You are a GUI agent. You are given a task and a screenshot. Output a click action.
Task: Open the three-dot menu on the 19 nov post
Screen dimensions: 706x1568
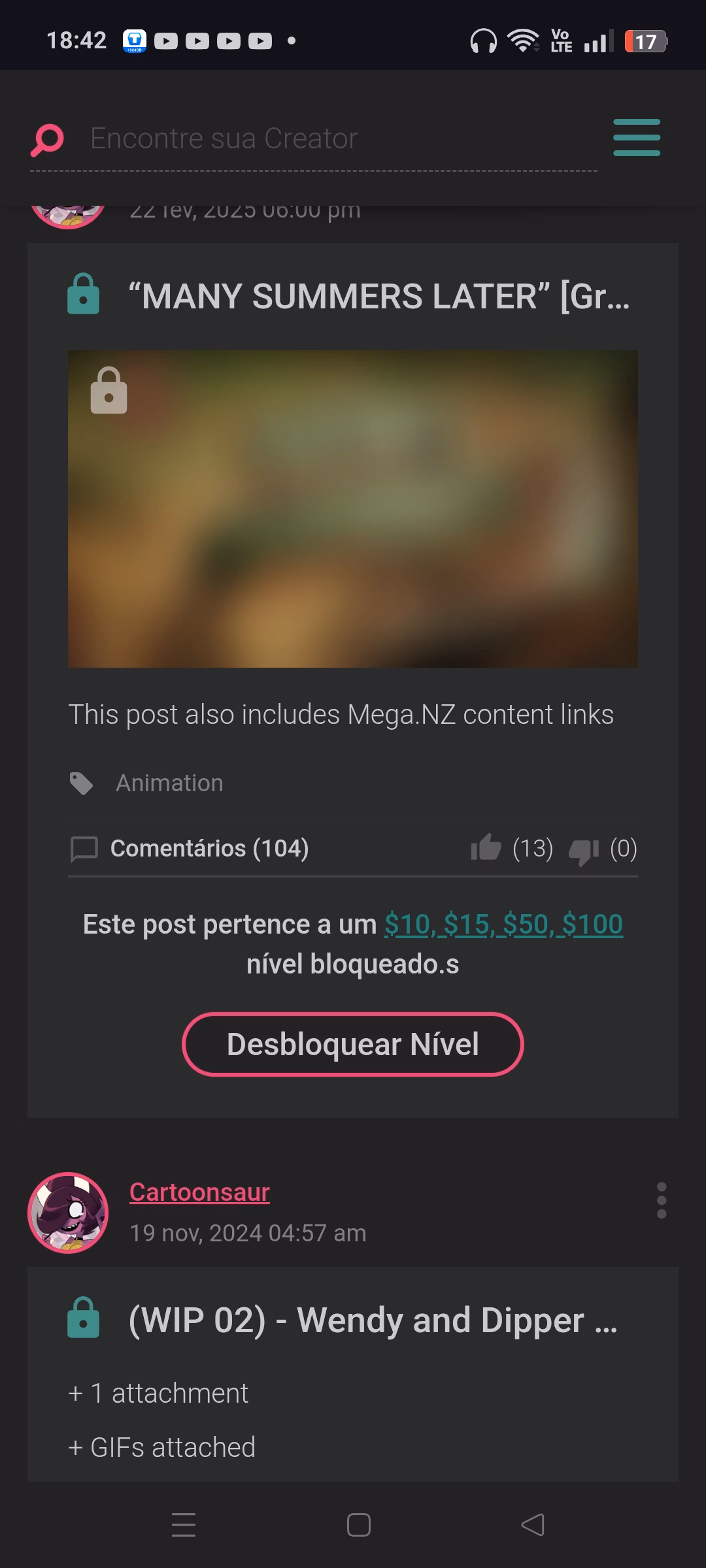coord(661,1201)
